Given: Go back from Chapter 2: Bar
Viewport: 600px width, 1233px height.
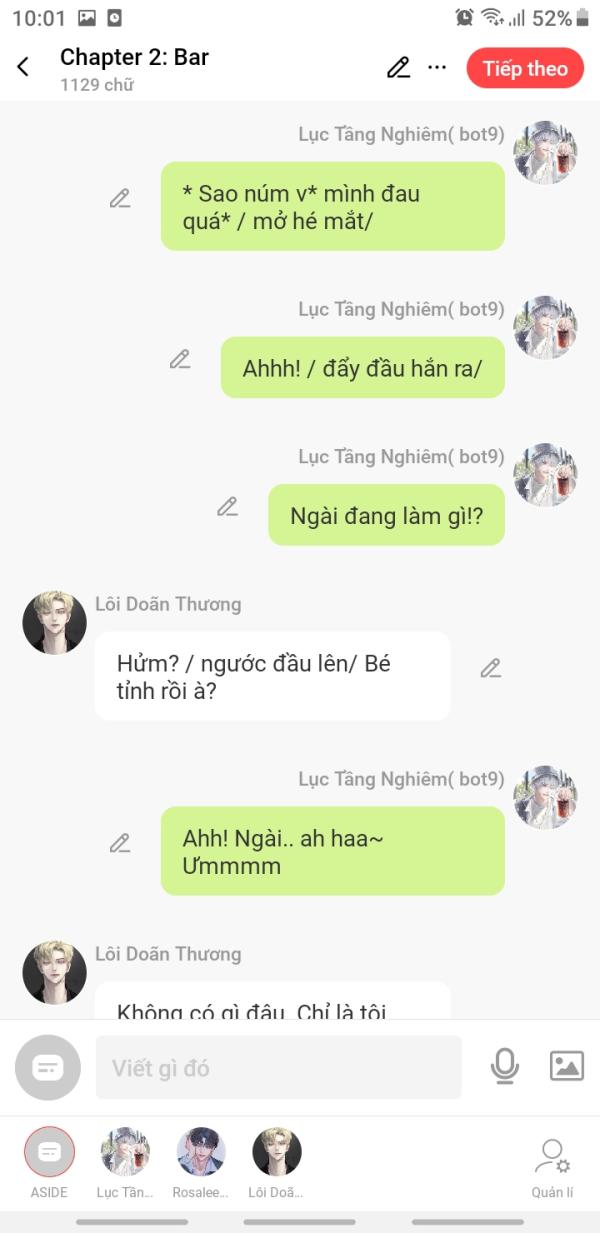Looking at the screenshot, I should 23,68.
